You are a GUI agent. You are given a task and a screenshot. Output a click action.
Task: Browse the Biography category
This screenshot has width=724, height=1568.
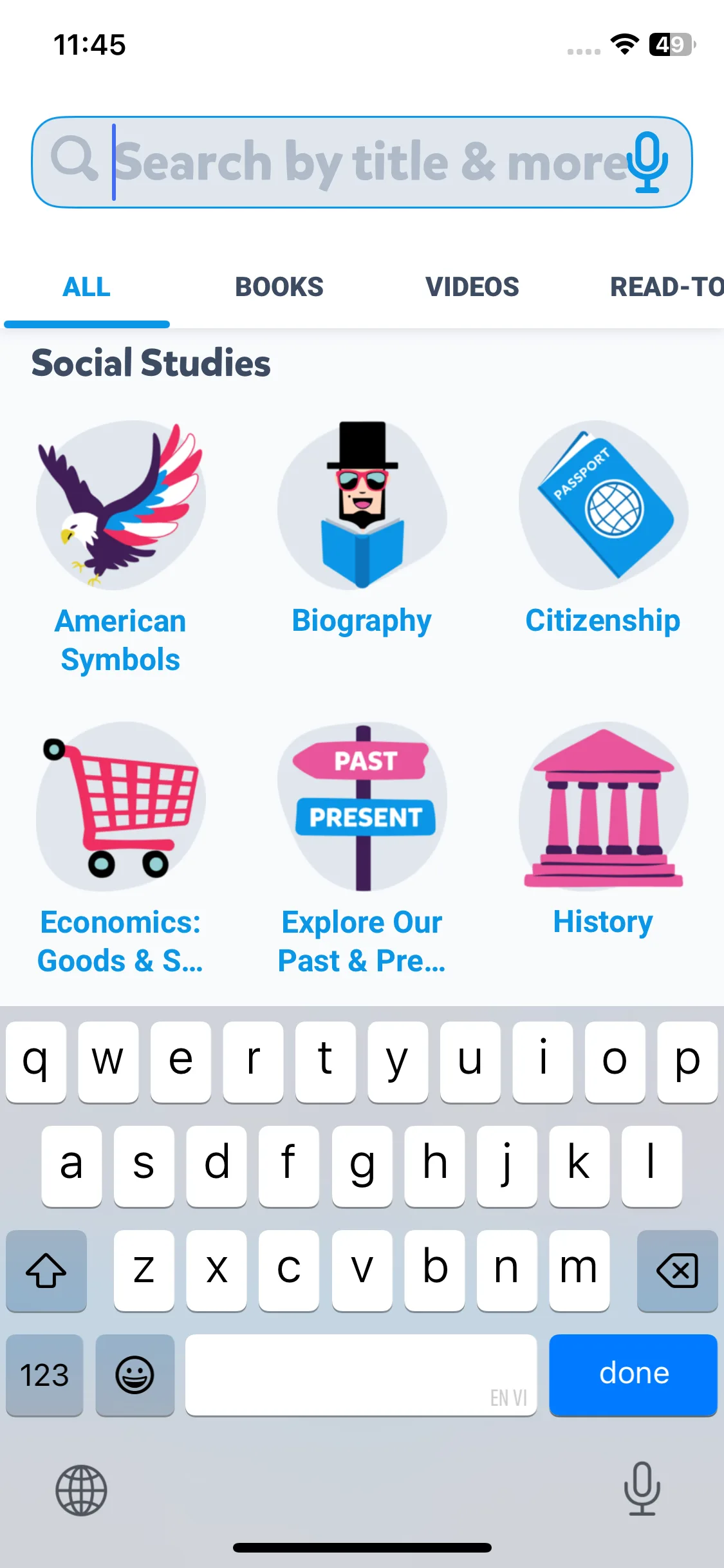pos(362,528)
